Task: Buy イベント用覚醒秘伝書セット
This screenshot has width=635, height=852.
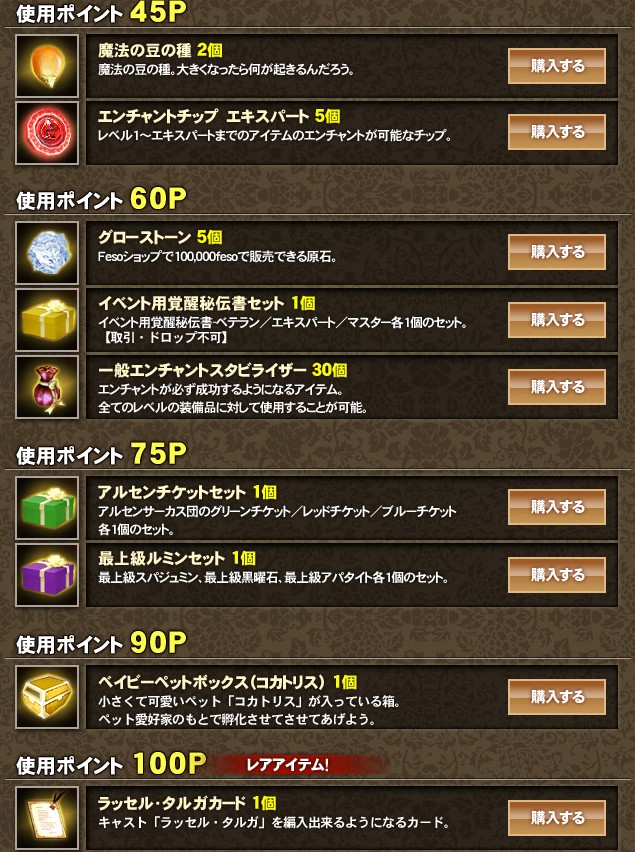Action: click(x=558, y=320)
